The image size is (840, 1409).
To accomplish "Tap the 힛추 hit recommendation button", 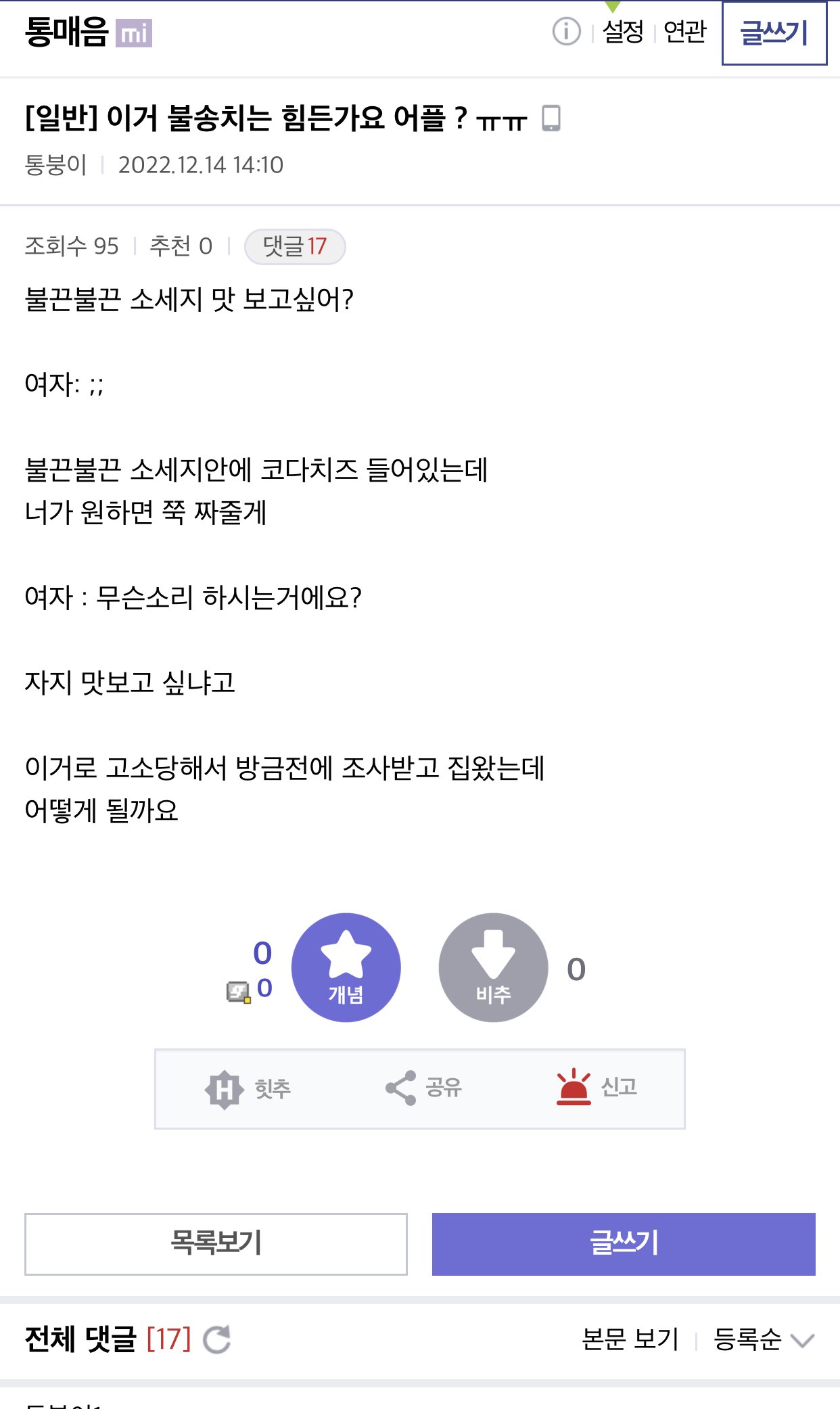I will [x=248, y=1089].
